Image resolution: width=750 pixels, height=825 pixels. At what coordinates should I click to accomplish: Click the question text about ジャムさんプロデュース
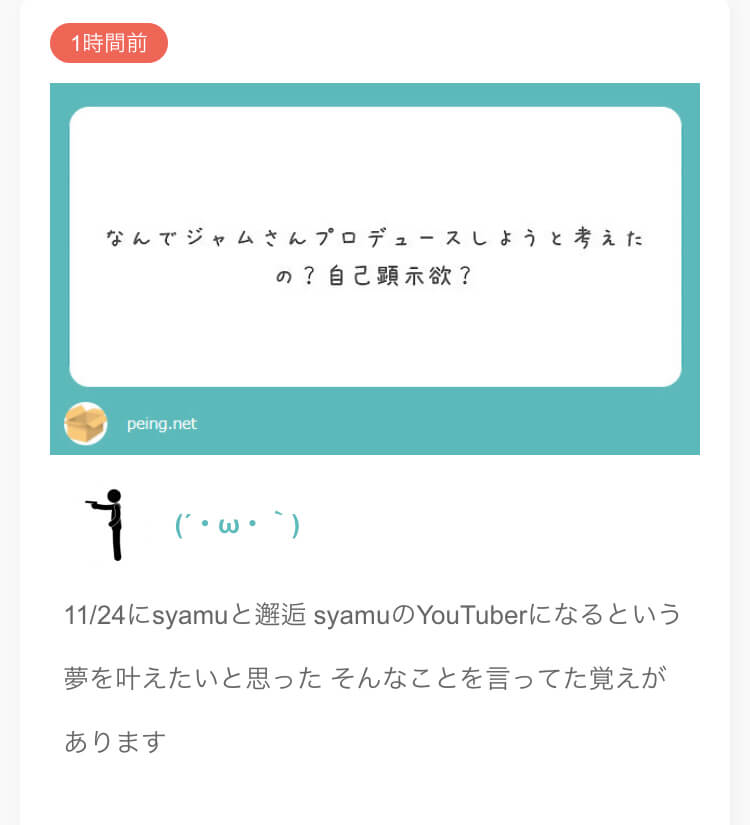pyautogui.click(x=375, y=255)
